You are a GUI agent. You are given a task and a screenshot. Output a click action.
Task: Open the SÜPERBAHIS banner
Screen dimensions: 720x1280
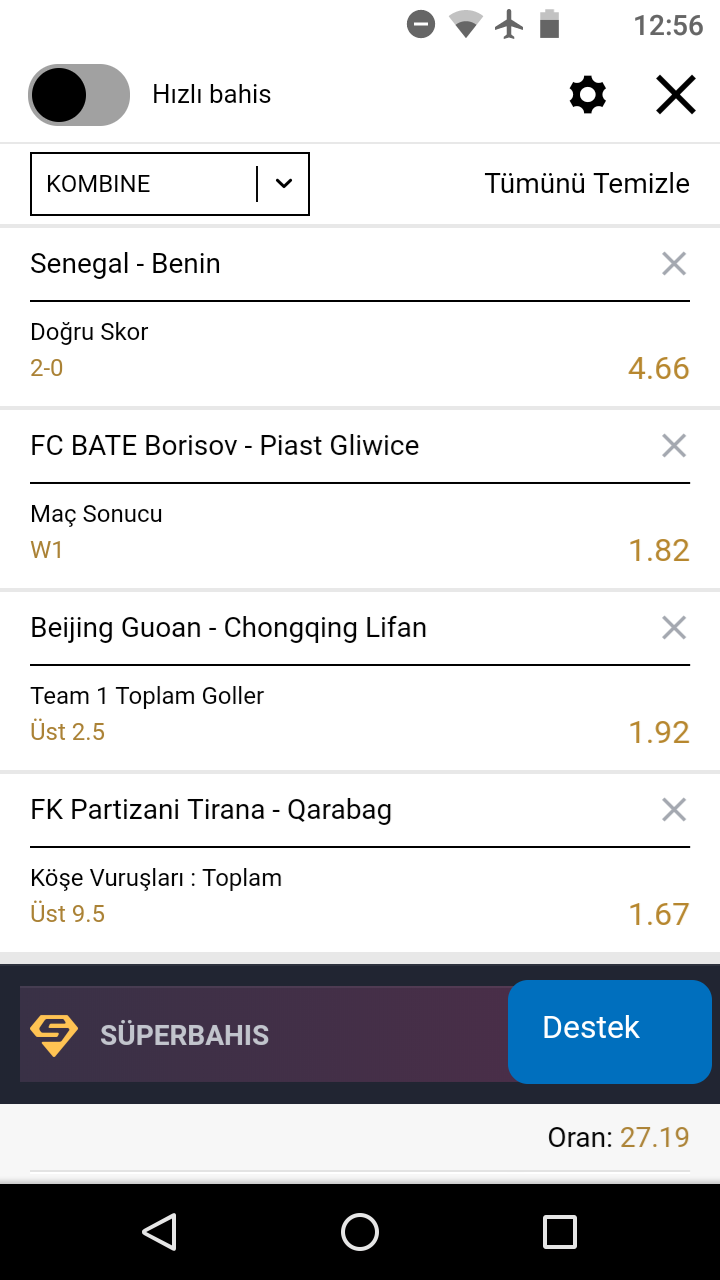point(264,1034)
